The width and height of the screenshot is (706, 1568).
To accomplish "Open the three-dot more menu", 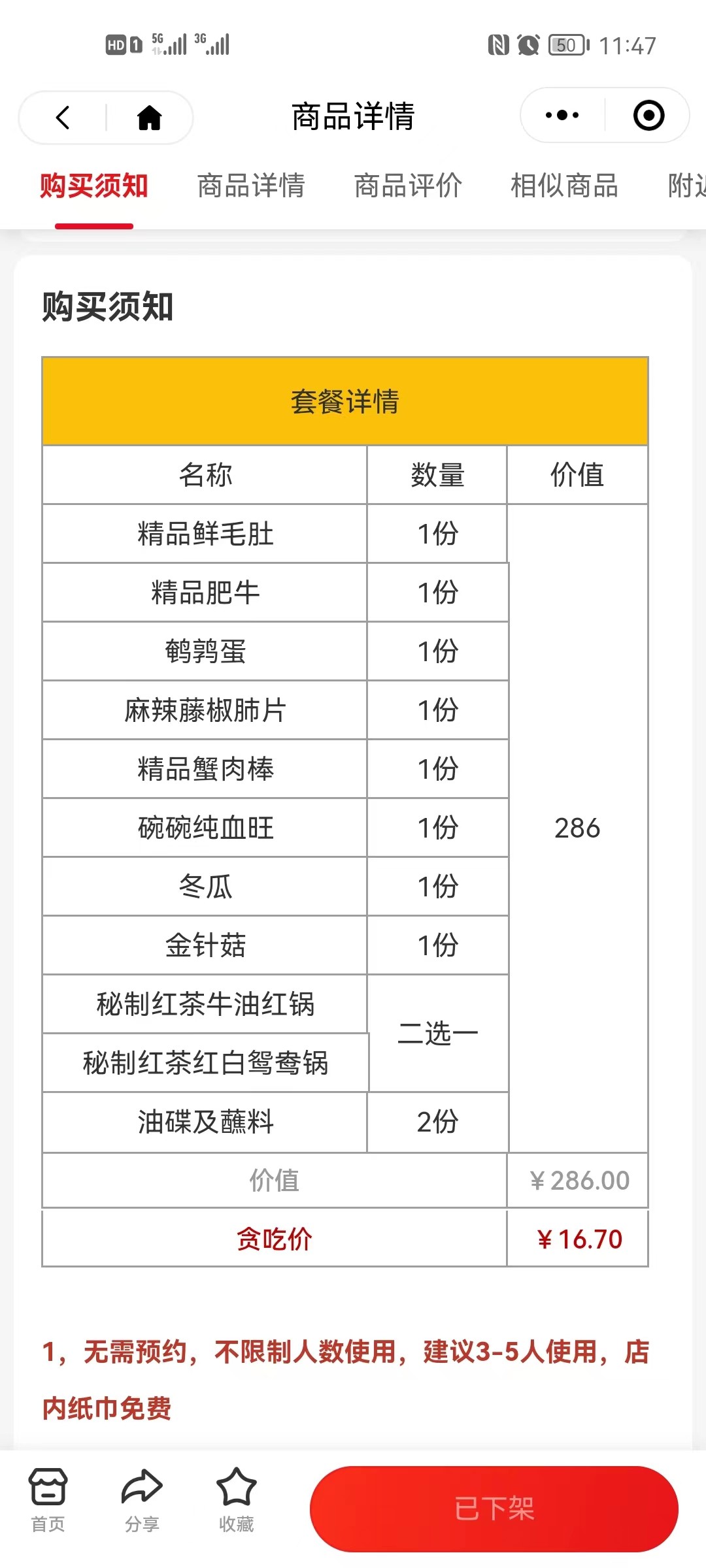I will pyautogui.click(x=562, y=116).
